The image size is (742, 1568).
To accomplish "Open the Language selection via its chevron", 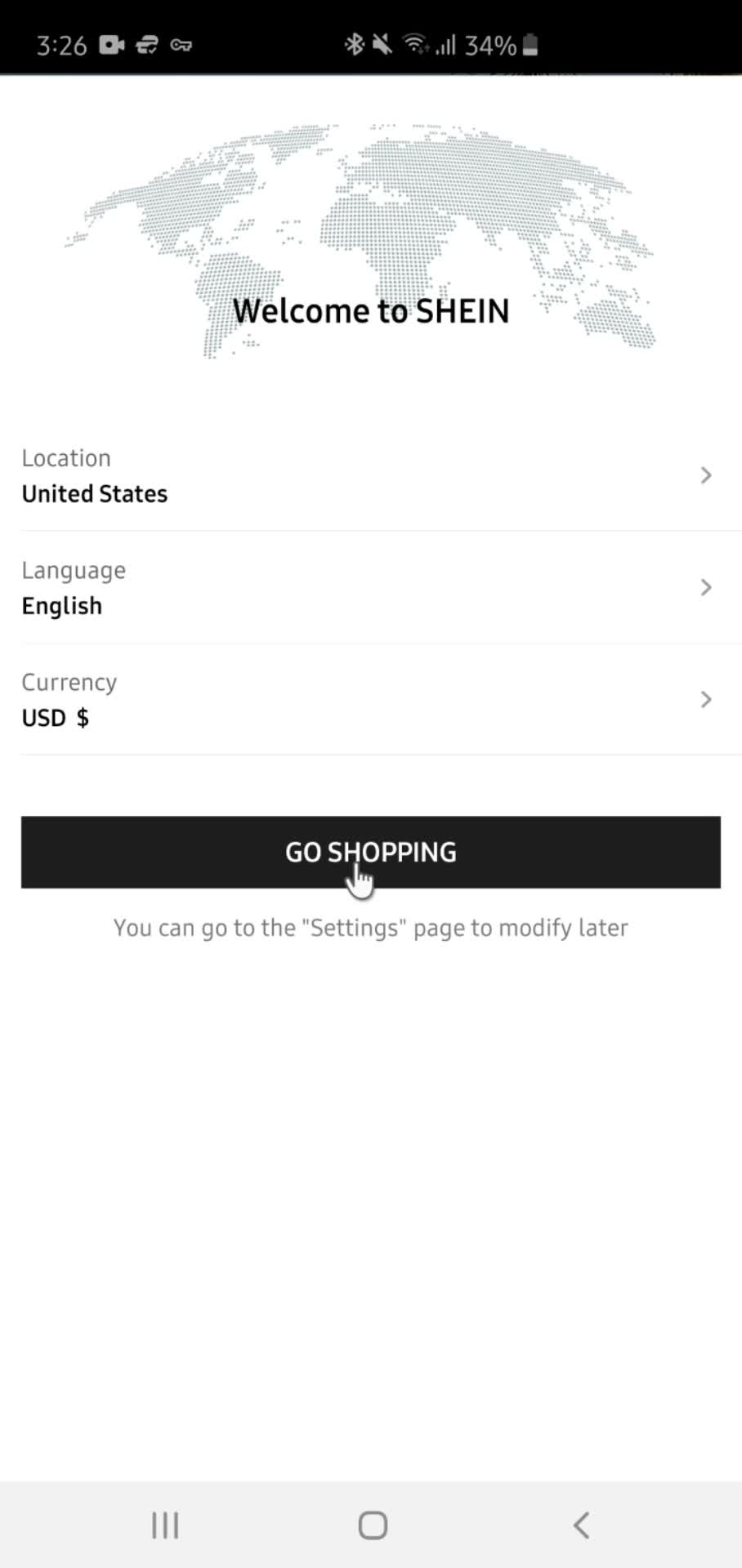I will coord(705,587).
